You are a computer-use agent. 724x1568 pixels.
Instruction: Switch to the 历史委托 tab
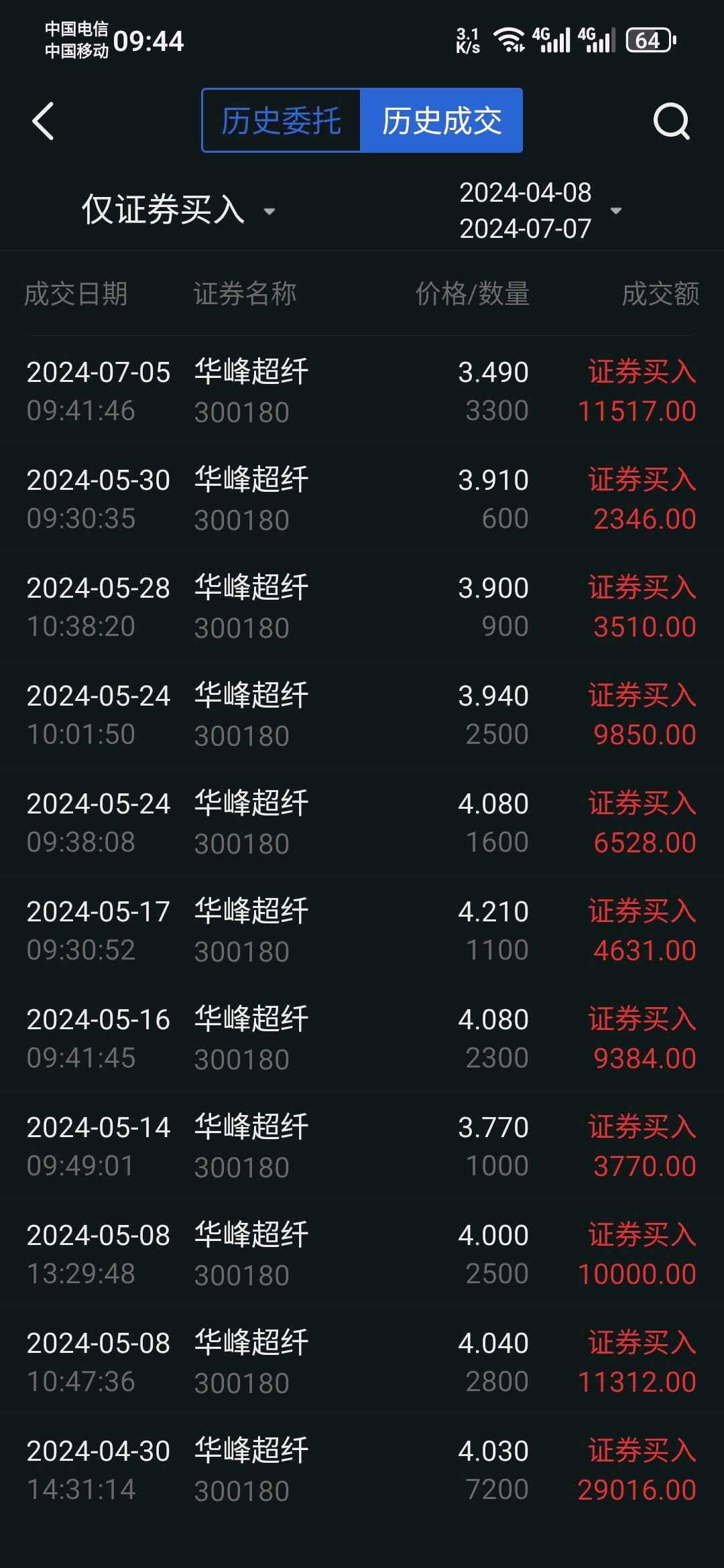[x=282, y=121]
